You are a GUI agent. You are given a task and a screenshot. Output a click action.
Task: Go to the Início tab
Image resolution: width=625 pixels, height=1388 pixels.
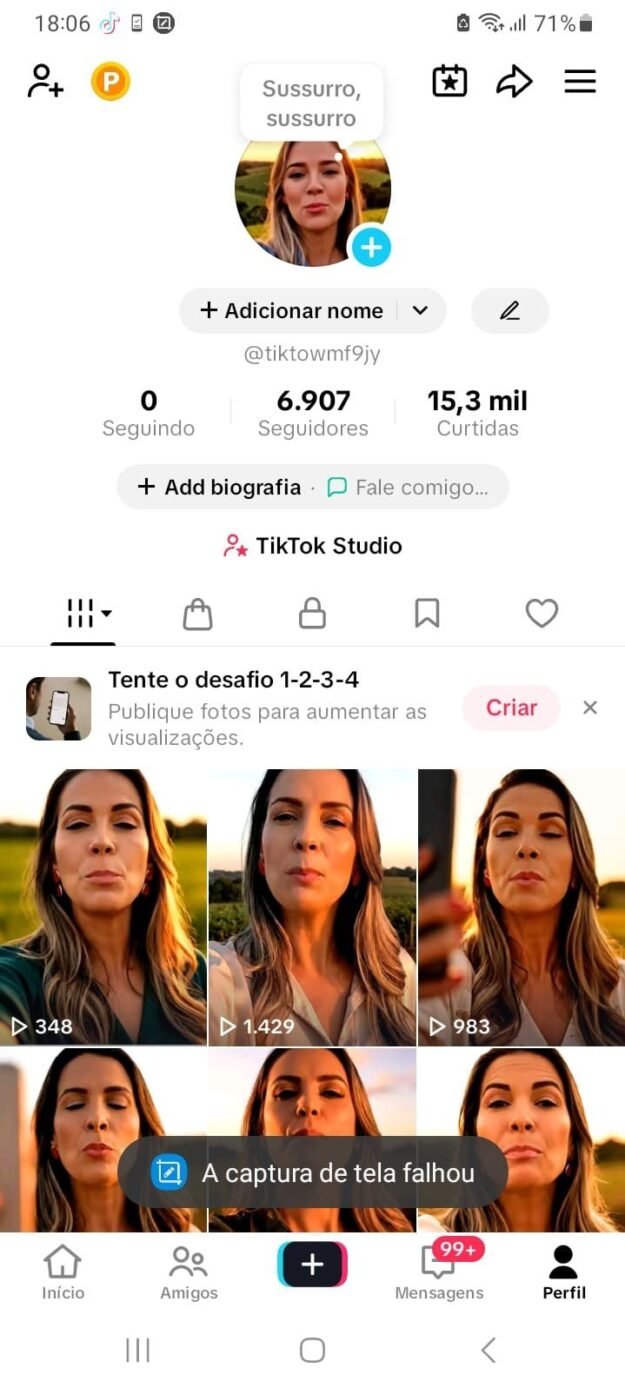tap(63, 1272)
